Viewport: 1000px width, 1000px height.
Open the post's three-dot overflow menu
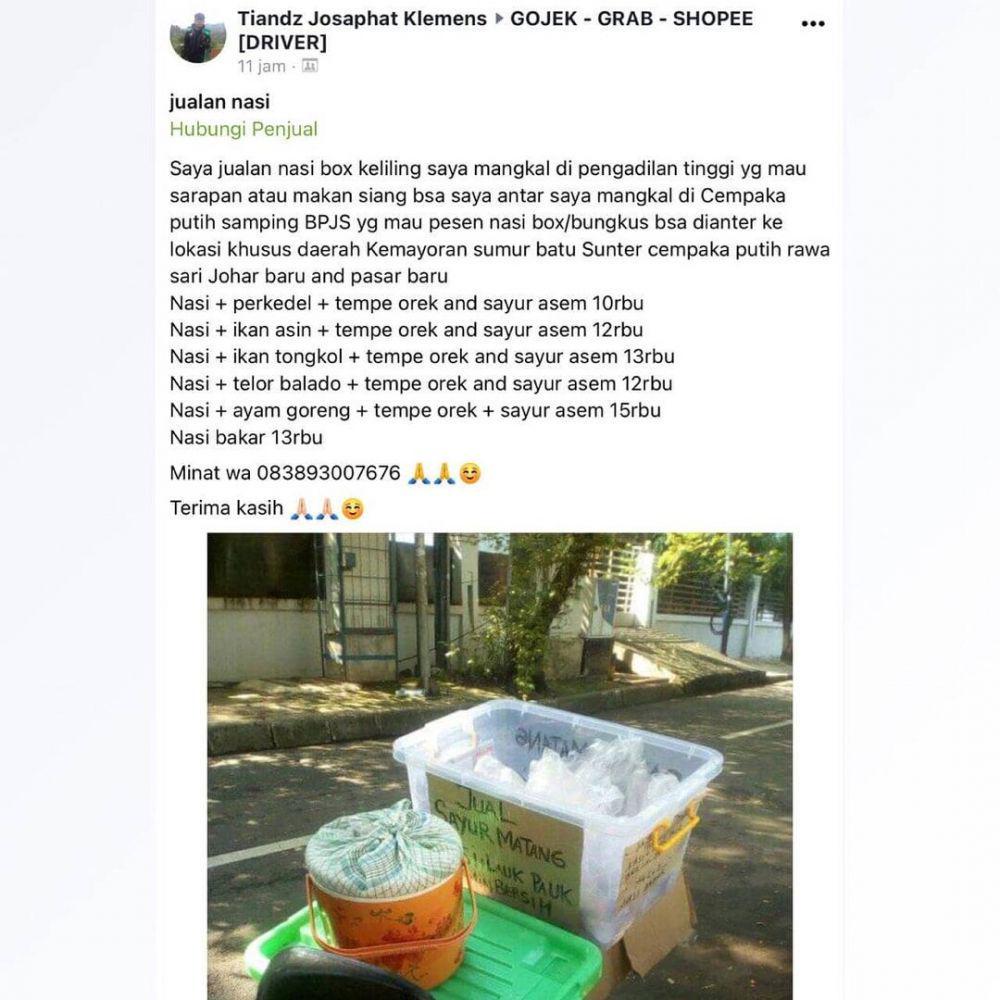[813, 24]
